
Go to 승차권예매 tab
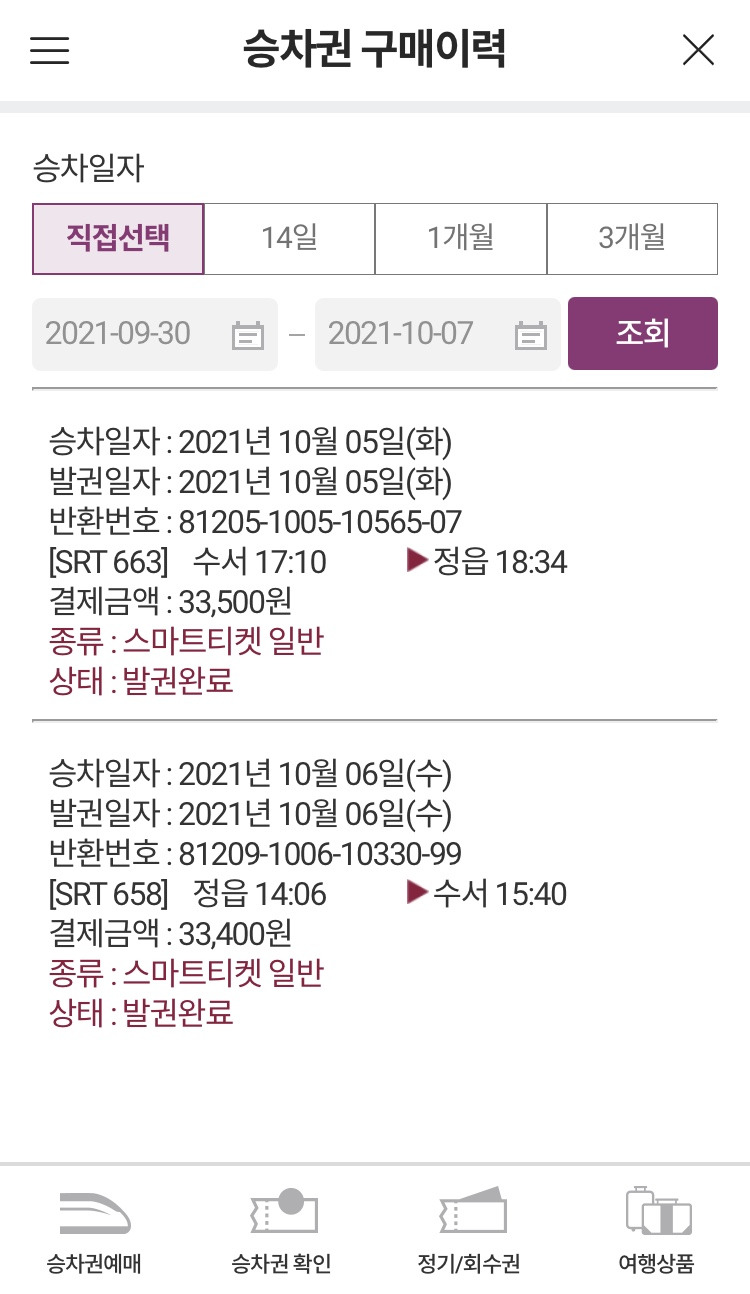coord(94,1230)
